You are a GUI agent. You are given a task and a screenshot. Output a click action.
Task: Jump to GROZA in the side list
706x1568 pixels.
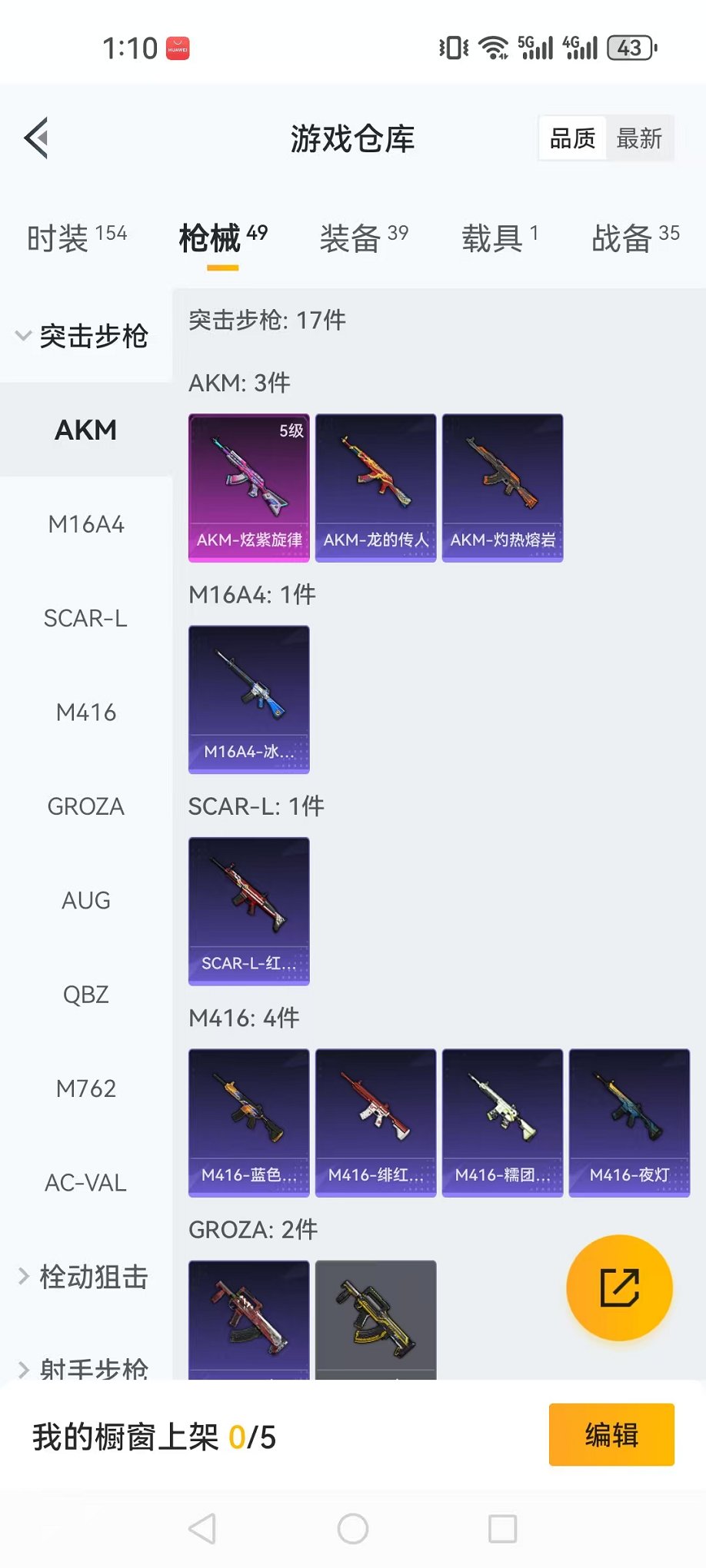(x=86, y=806)
